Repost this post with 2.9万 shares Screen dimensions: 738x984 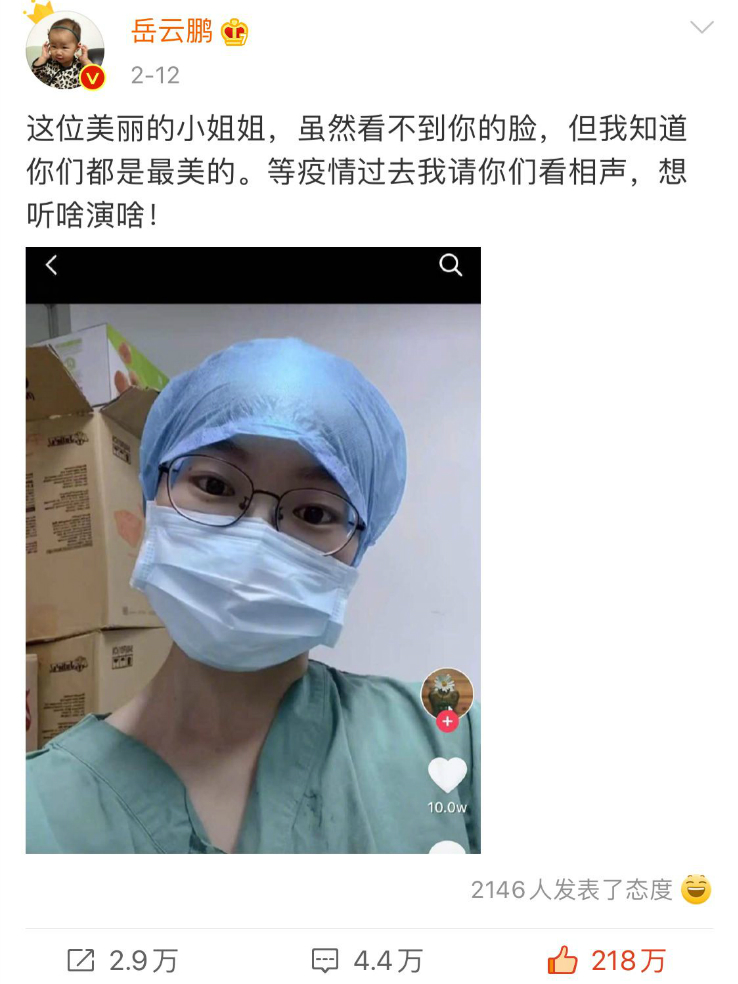coord(122,961)
